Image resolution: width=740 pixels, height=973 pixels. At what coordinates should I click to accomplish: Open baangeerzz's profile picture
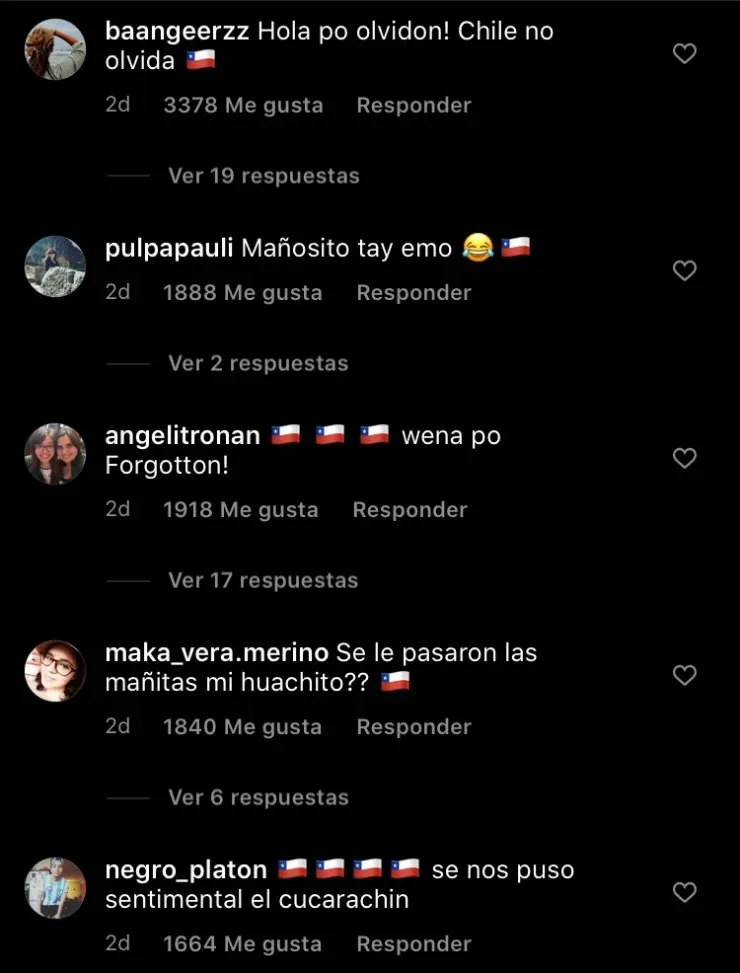(55, 49)
